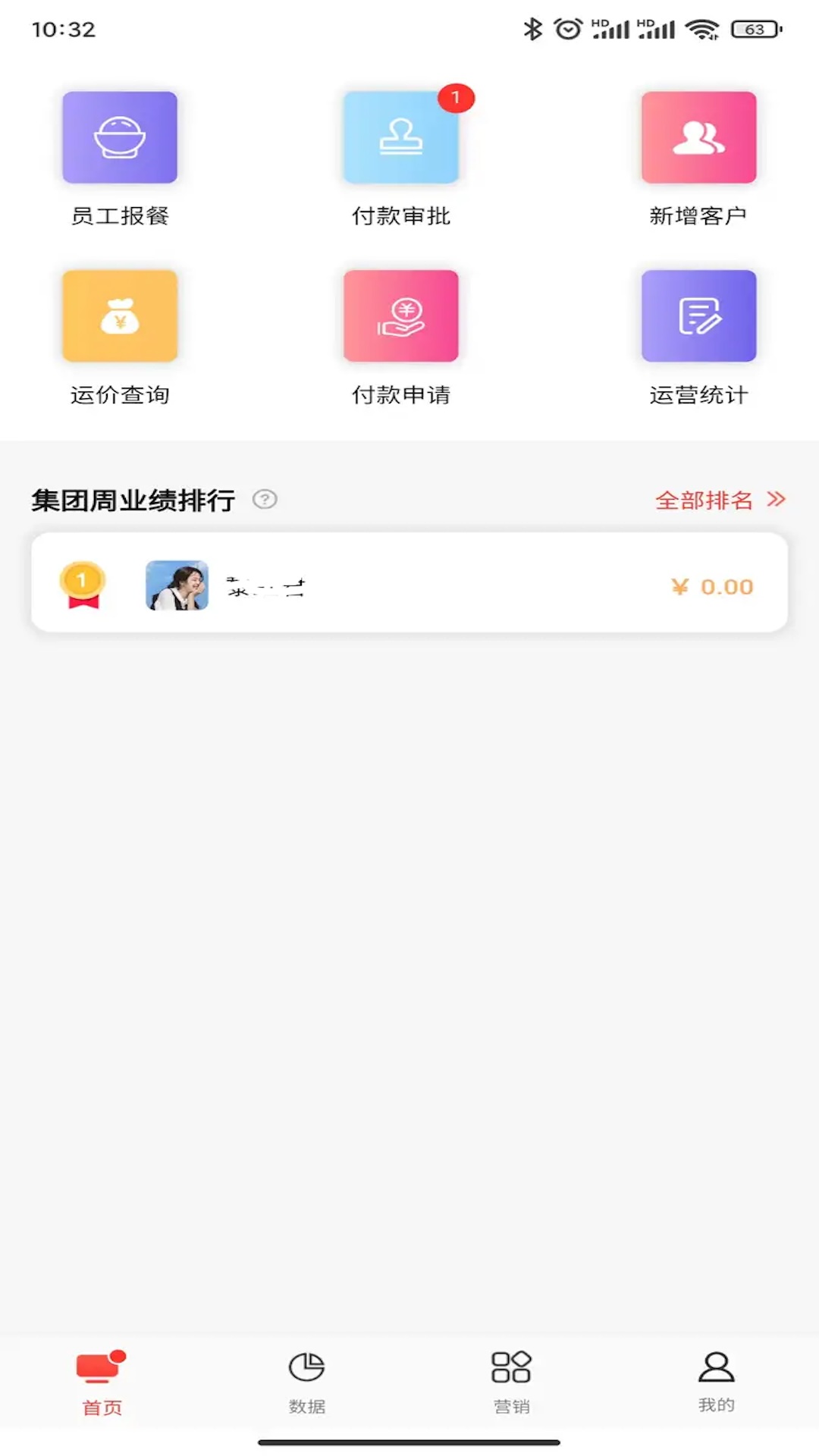
Task: Select the 新增客户 add customer icon
Action: (698, 138)
